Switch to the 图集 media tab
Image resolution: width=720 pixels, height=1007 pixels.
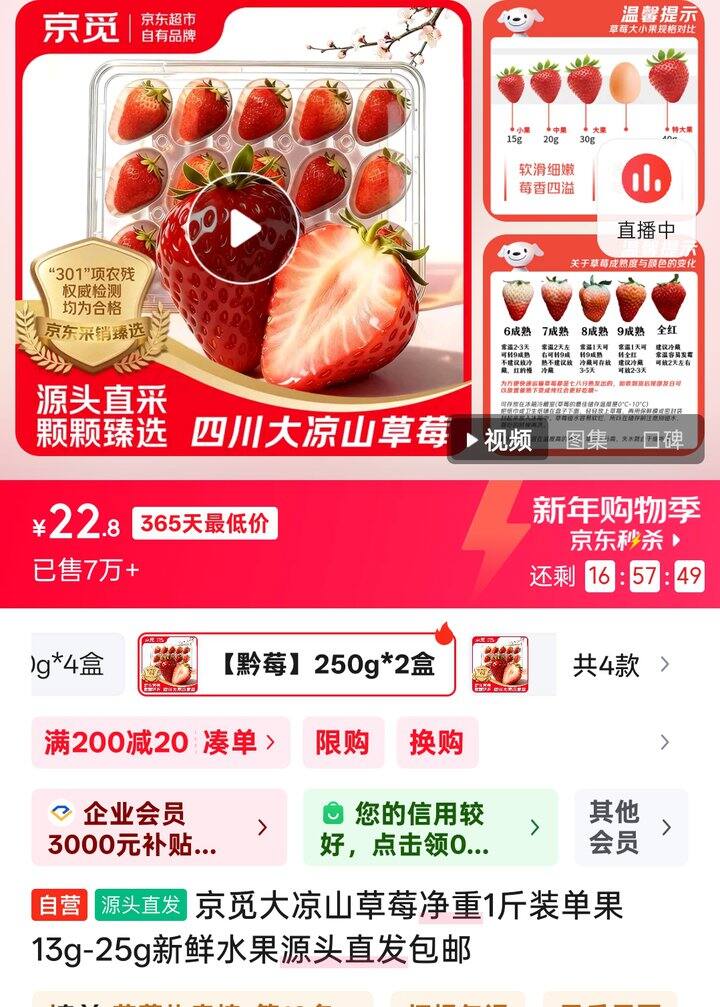coord(587,439)
